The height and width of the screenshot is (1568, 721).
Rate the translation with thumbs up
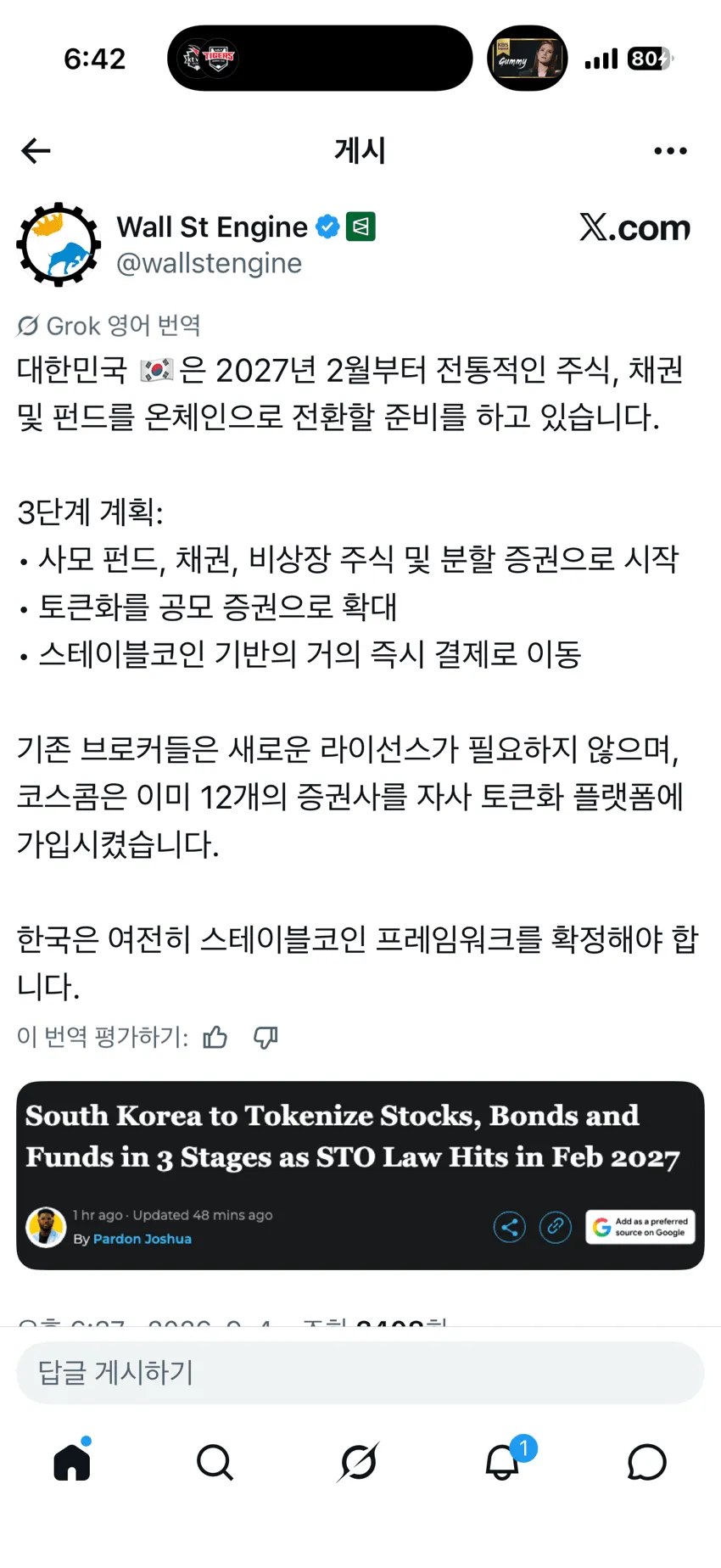point(215,1037)
